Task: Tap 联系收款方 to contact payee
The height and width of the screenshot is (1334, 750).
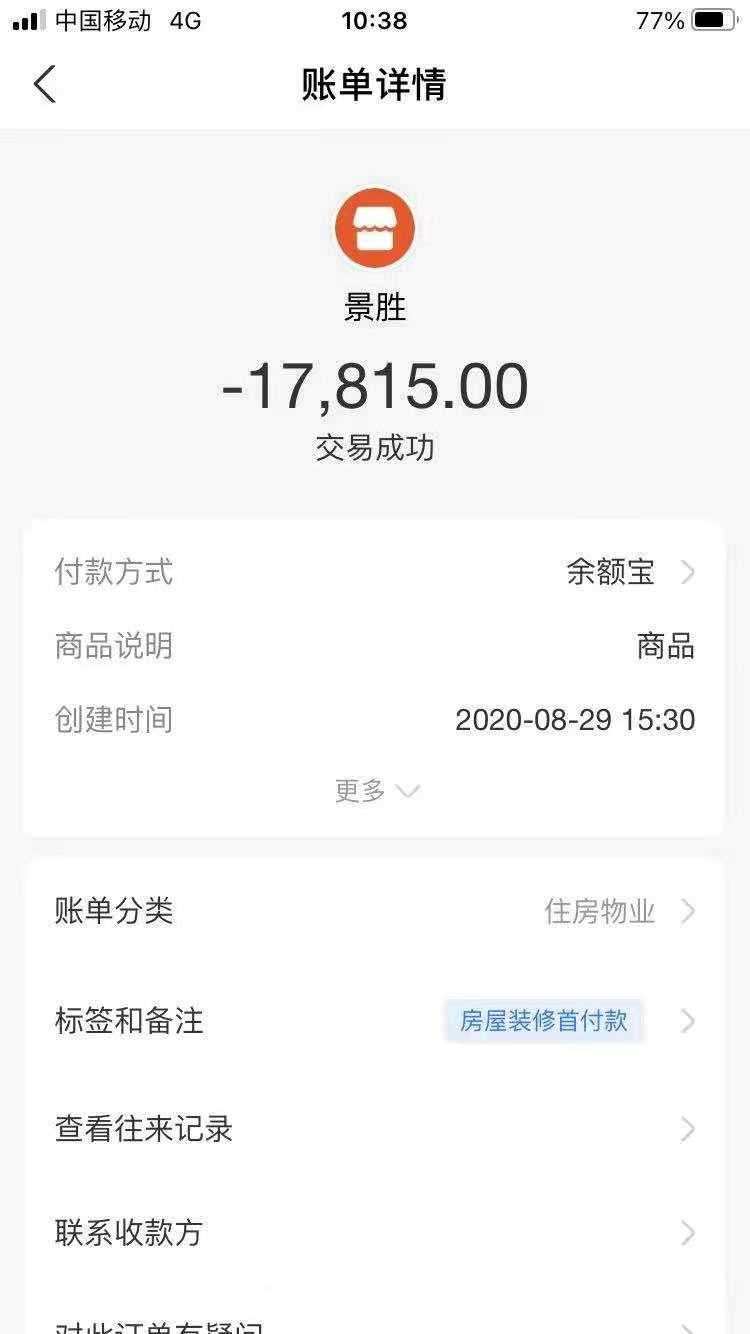Action: 374,1232
